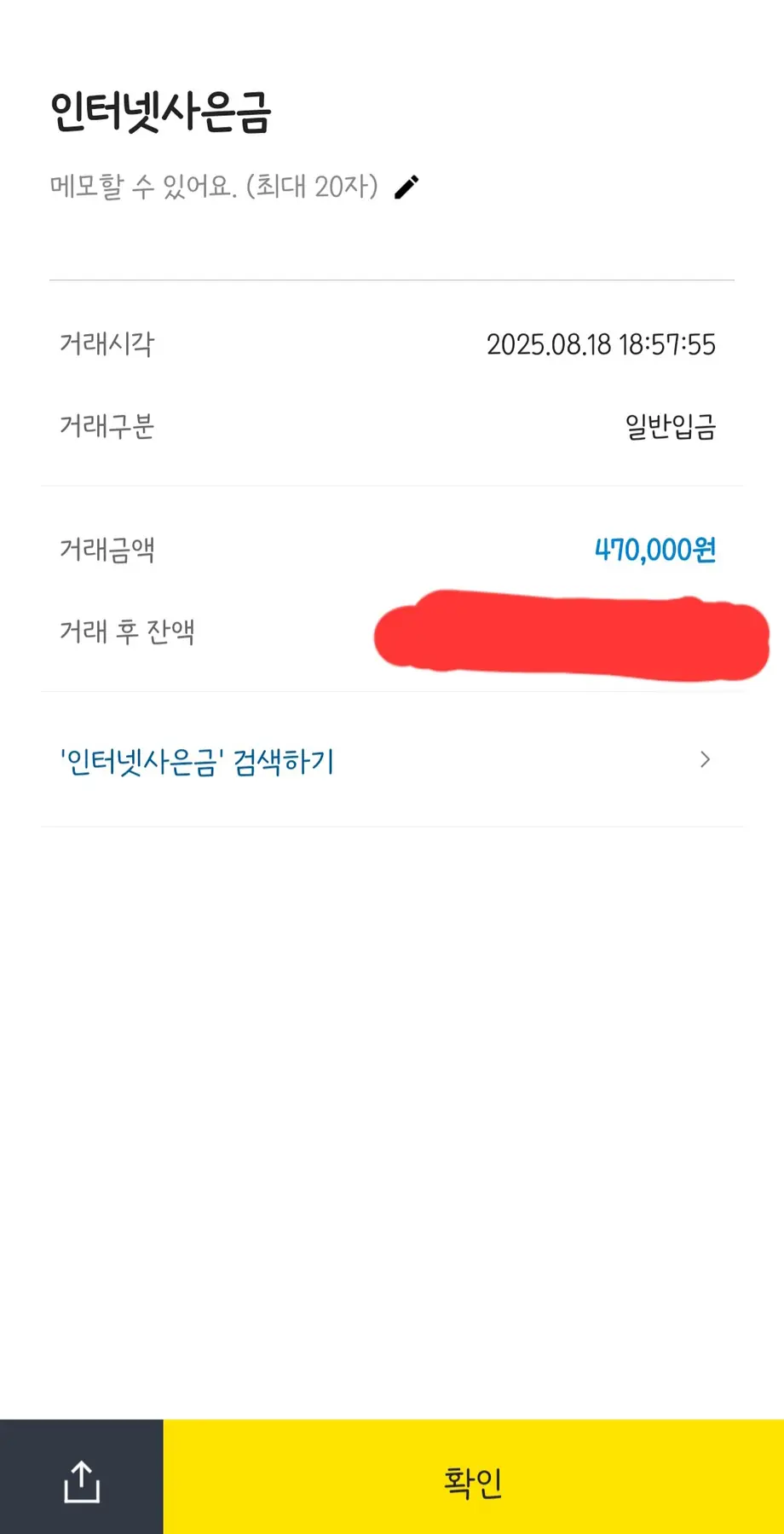
Task: Share this transaction detail
Action: 82,1481
